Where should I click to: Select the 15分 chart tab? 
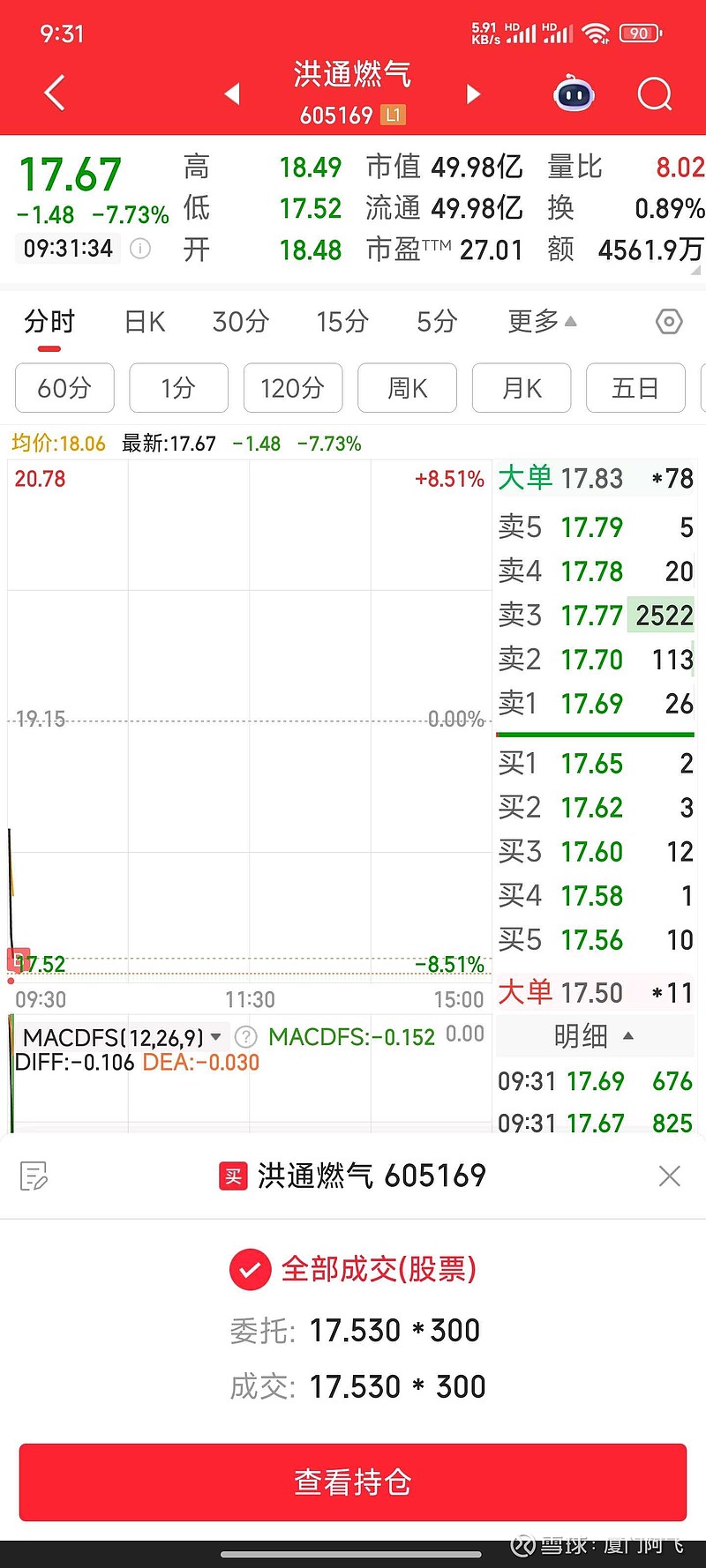coord(342,322)
